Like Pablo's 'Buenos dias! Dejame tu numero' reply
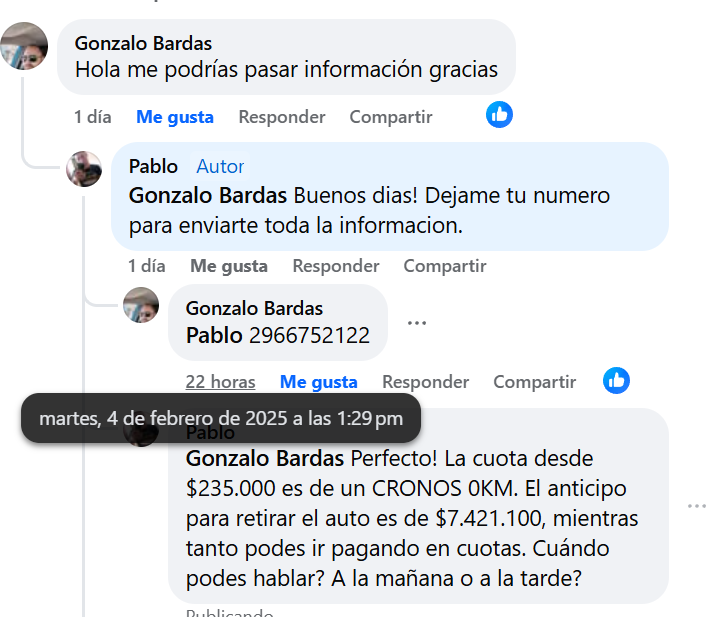This screenshot has height=617, width=726. (229, 266)
